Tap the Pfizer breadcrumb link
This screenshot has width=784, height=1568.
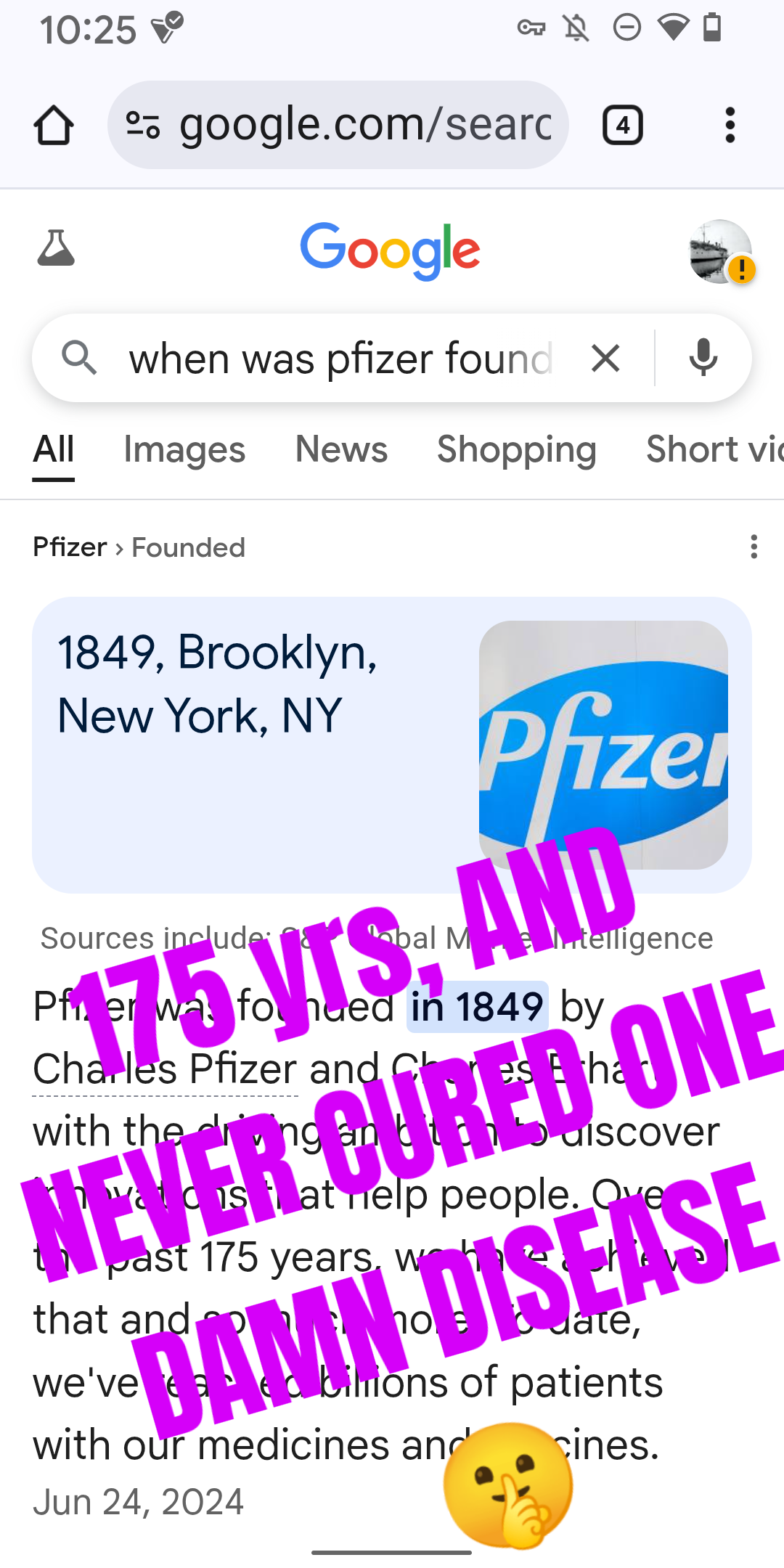tap(70, 547)
